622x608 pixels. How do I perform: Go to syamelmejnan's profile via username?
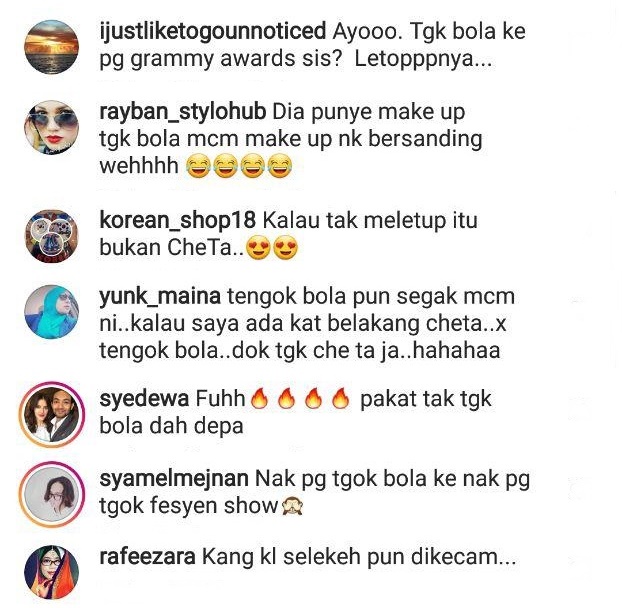click(x=174, y=479)
